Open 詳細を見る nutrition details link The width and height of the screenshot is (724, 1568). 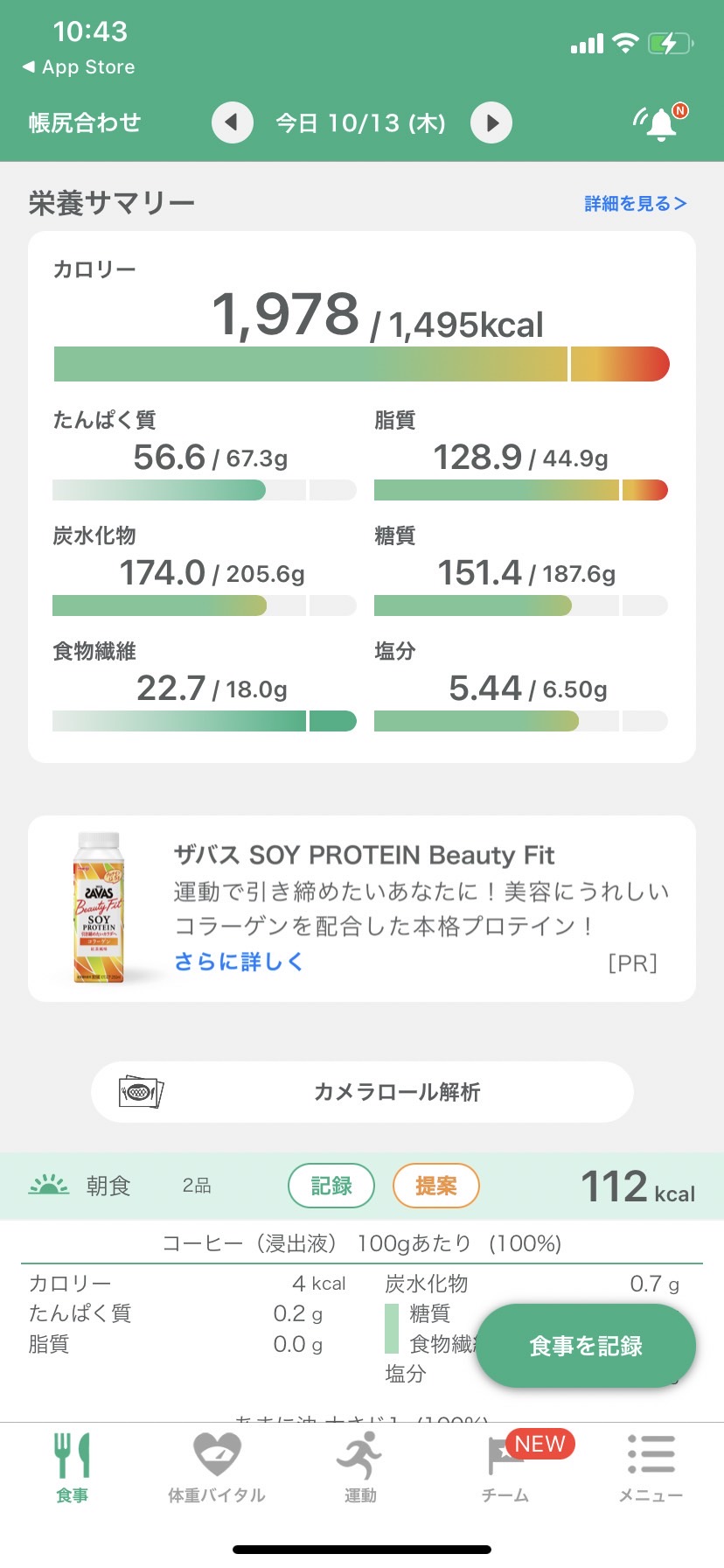(636, 204)
